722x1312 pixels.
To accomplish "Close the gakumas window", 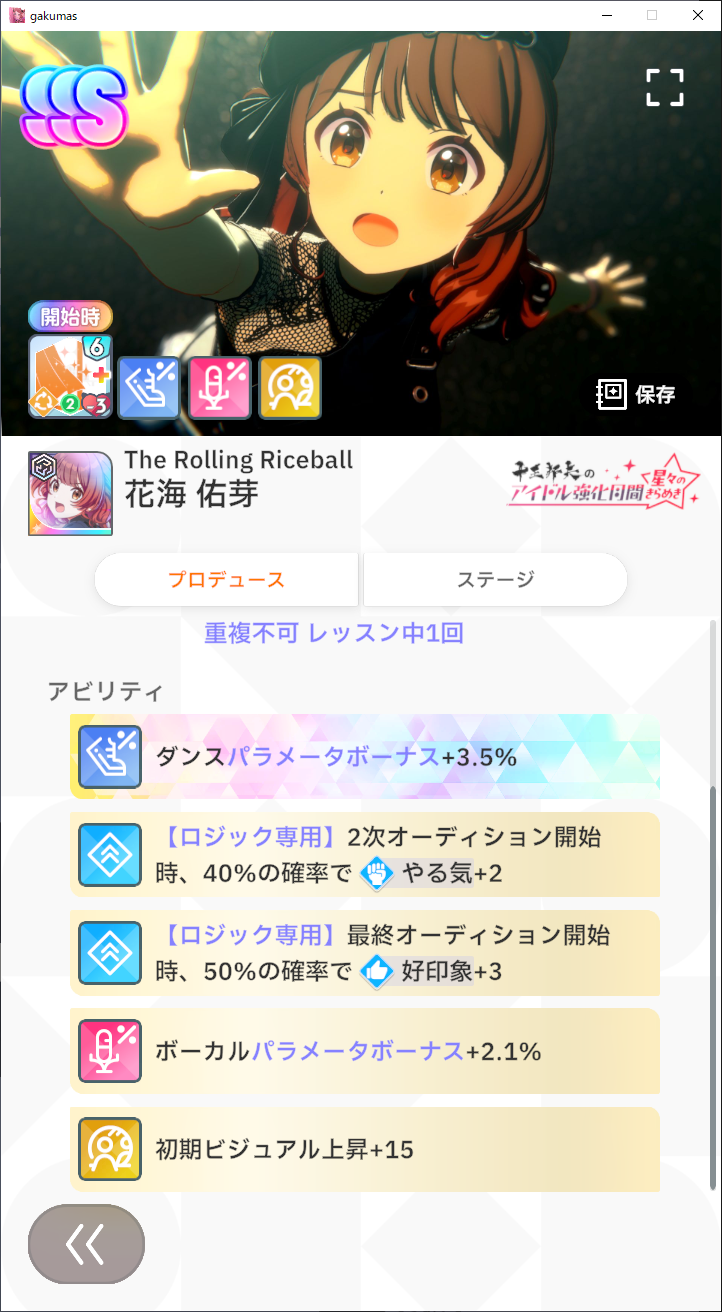I will pyautogui.click(x=698, y=15).
